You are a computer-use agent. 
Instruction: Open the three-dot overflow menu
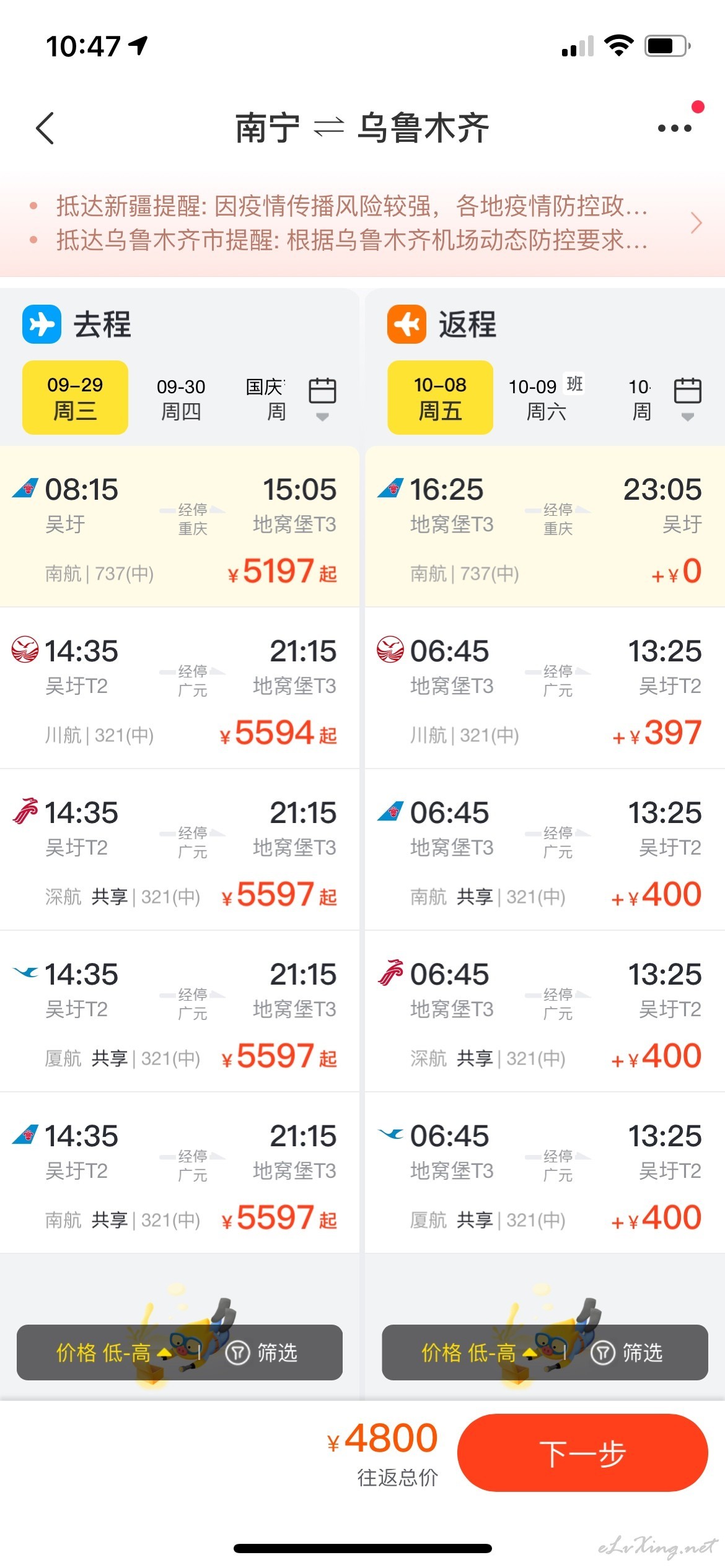pos(674,128)
